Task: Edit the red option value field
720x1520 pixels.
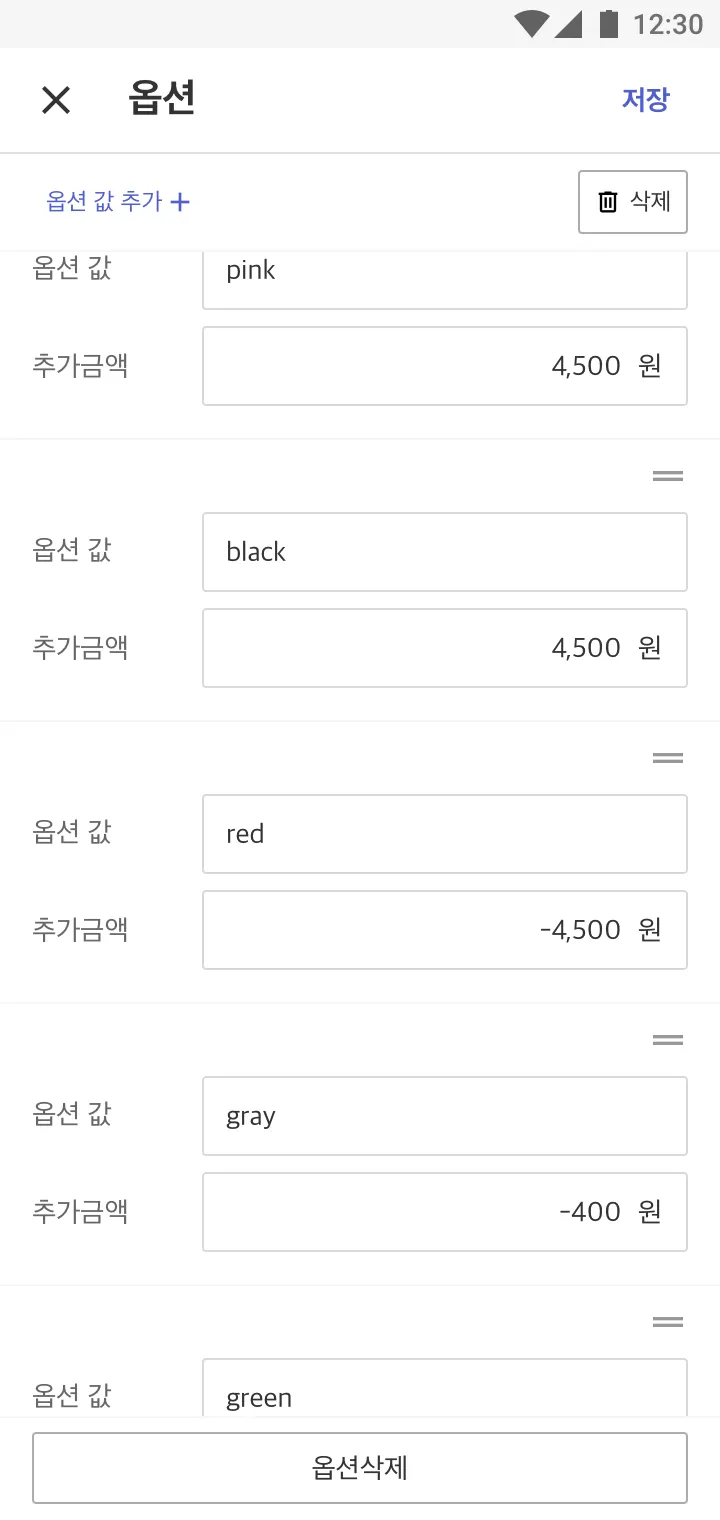Action: click(x=444, y=834)
